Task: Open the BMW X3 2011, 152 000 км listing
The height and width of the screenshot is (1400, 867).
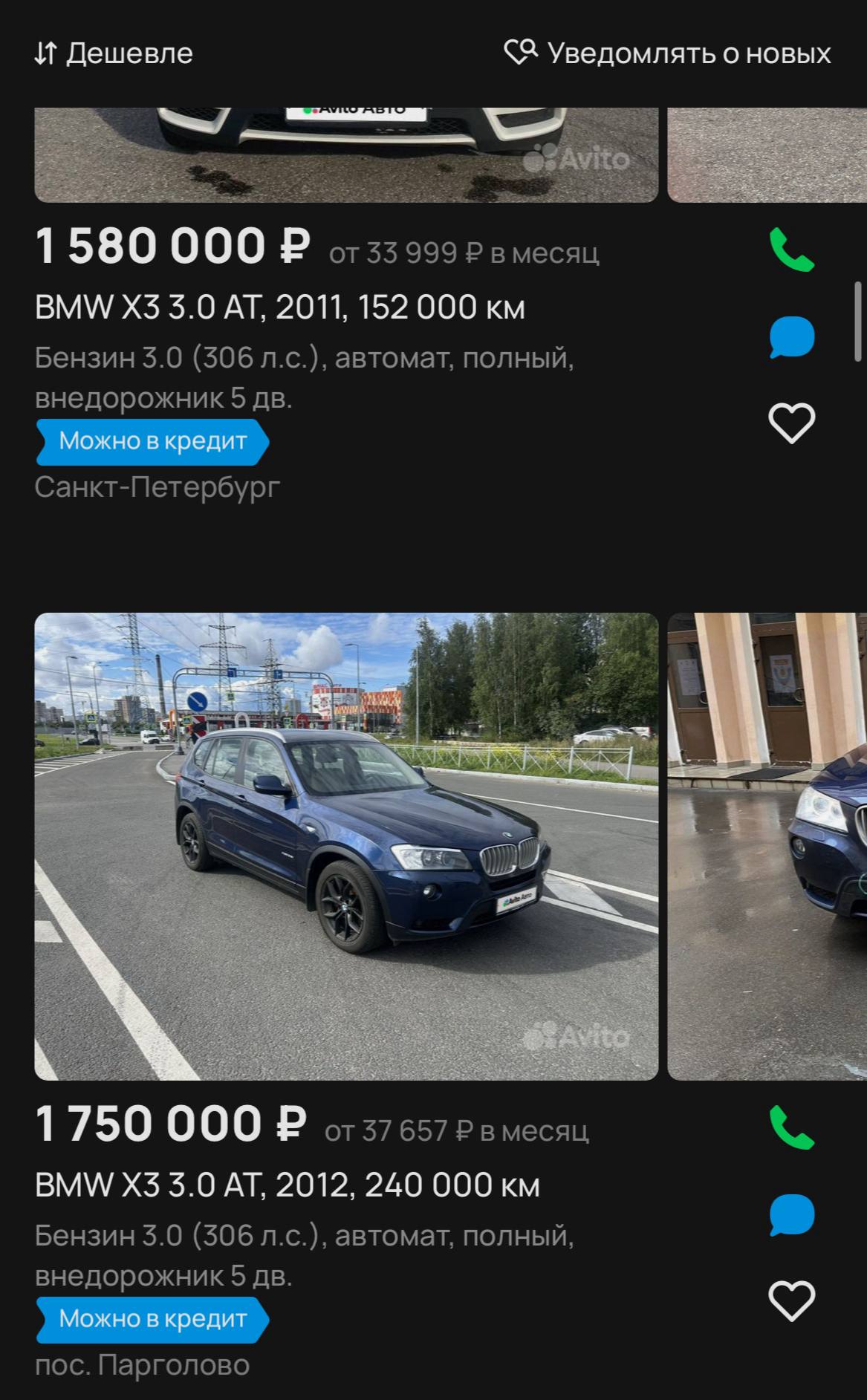Action: (x=280, y=307)
